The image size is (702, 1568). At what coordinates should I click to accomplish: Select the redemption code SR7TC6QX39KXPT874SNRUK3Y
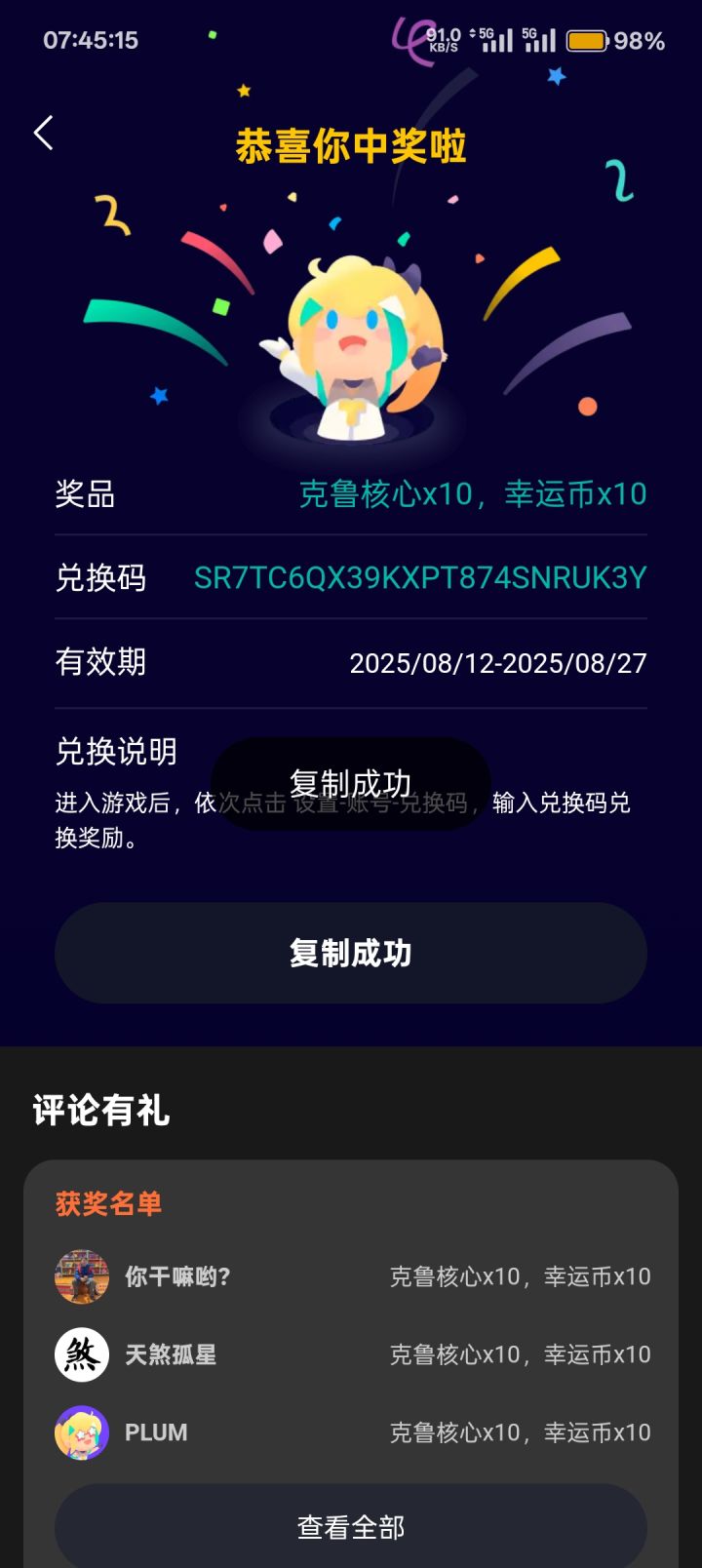(417, 578)
